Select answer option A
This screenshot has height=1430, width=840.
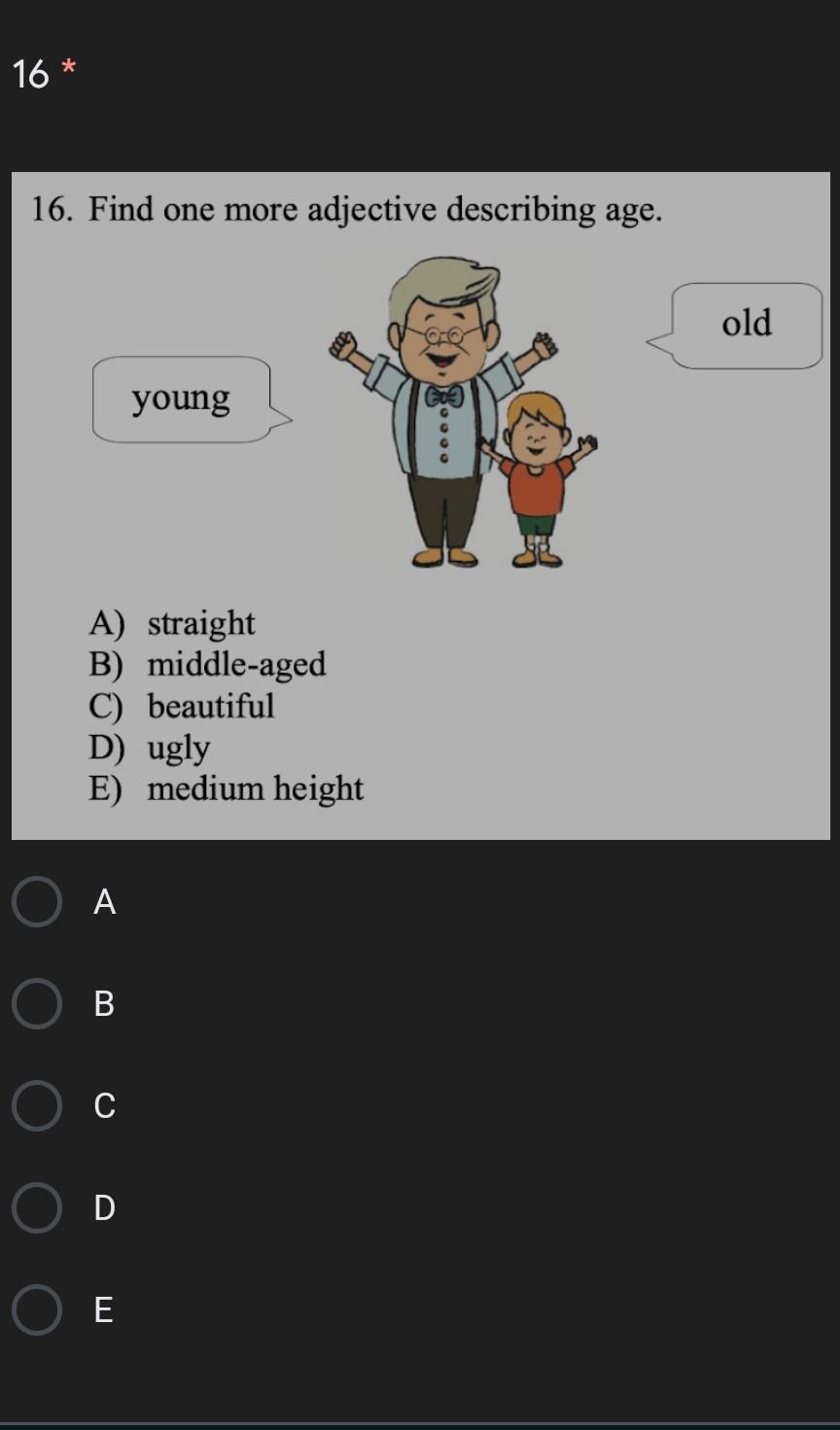point(37,901)
